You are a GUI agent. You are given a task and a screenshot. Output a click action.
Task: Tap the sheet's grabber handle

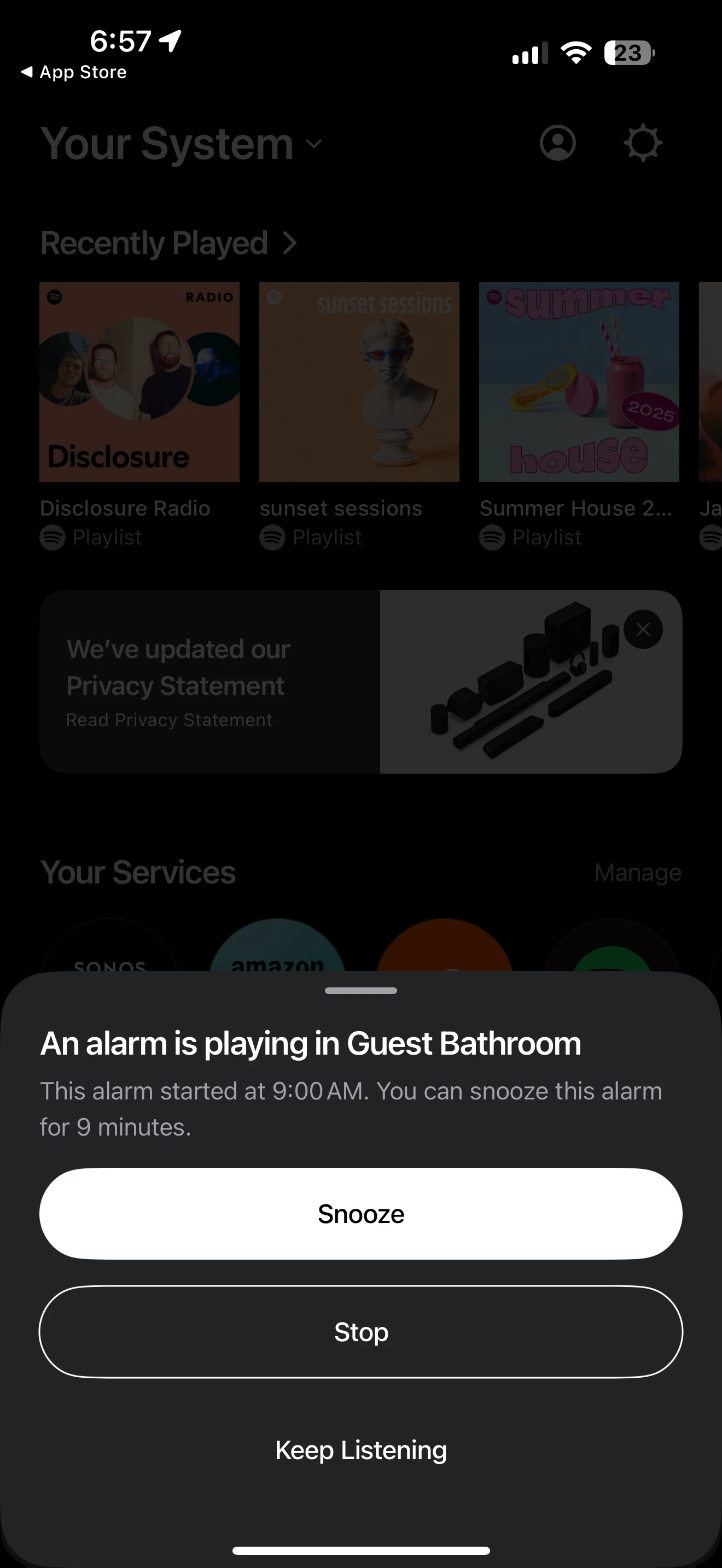point(360,991)
